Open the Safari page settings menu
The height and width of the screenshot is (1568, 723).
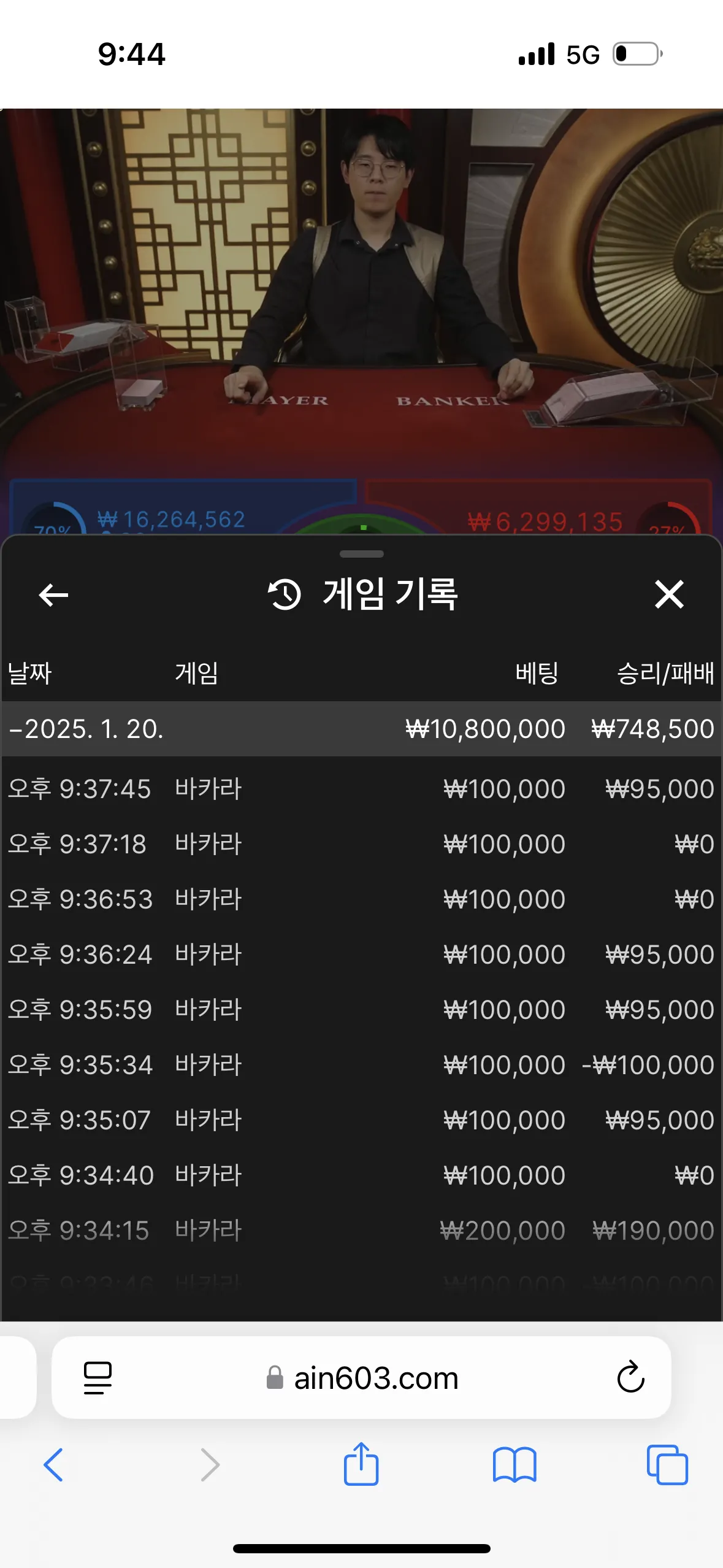pos(98,1378)
